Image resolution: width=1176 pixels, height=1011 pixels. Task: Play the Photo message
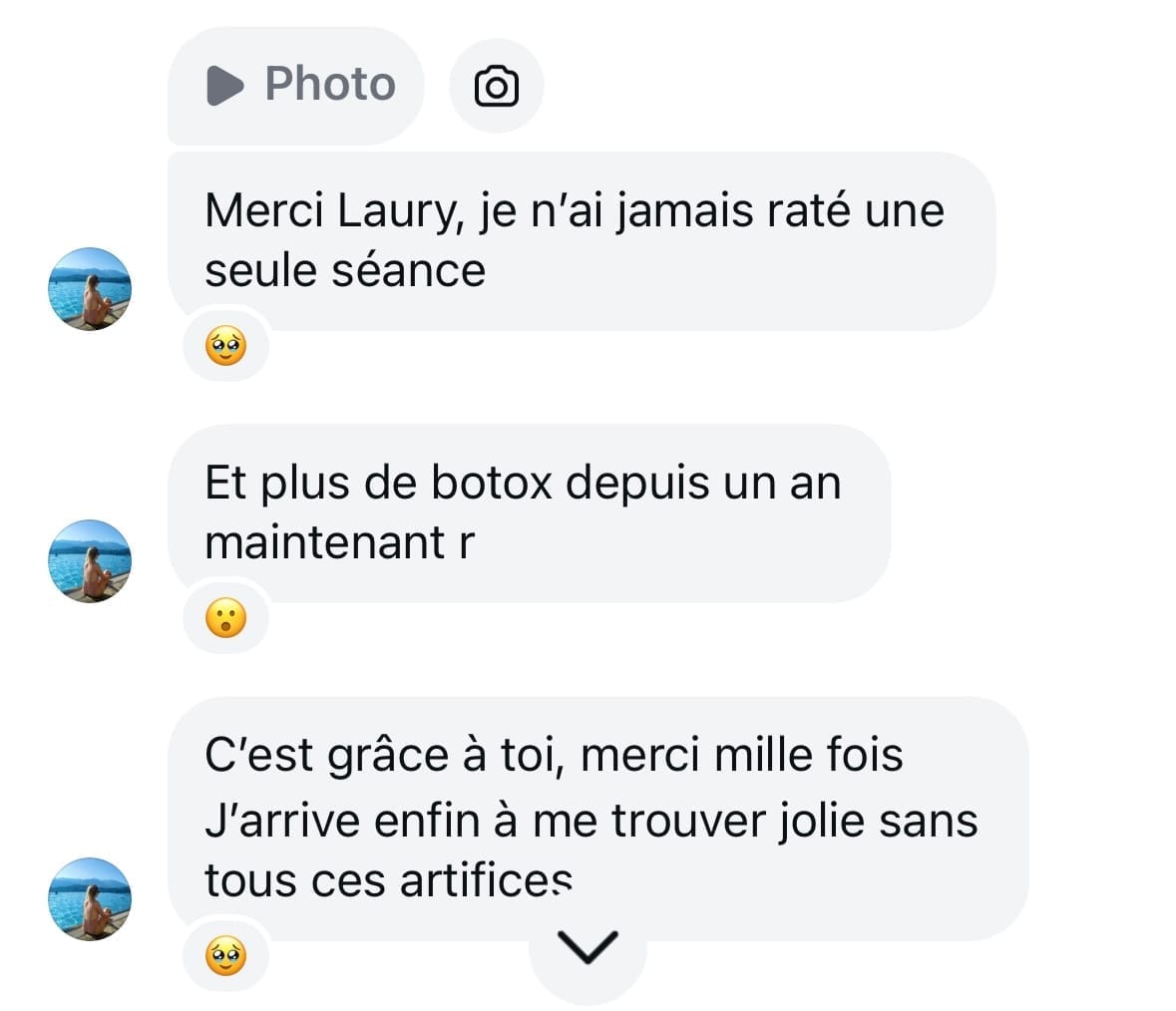click(x=298, y=85)
